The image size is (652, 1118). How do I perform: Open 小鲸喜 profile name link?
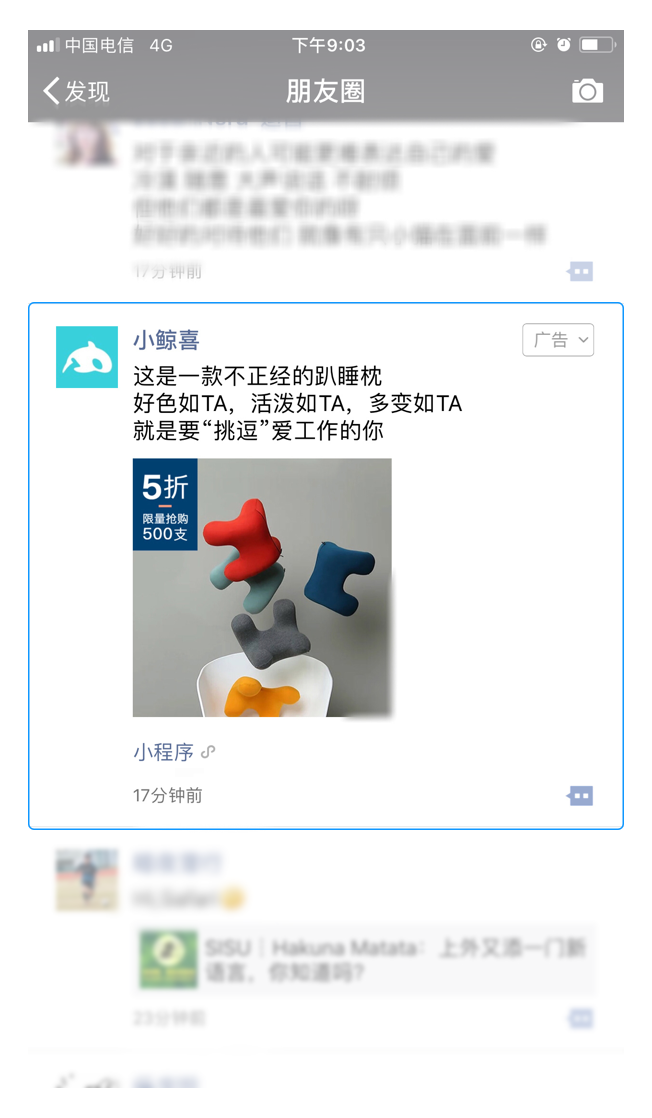point(166,341)
